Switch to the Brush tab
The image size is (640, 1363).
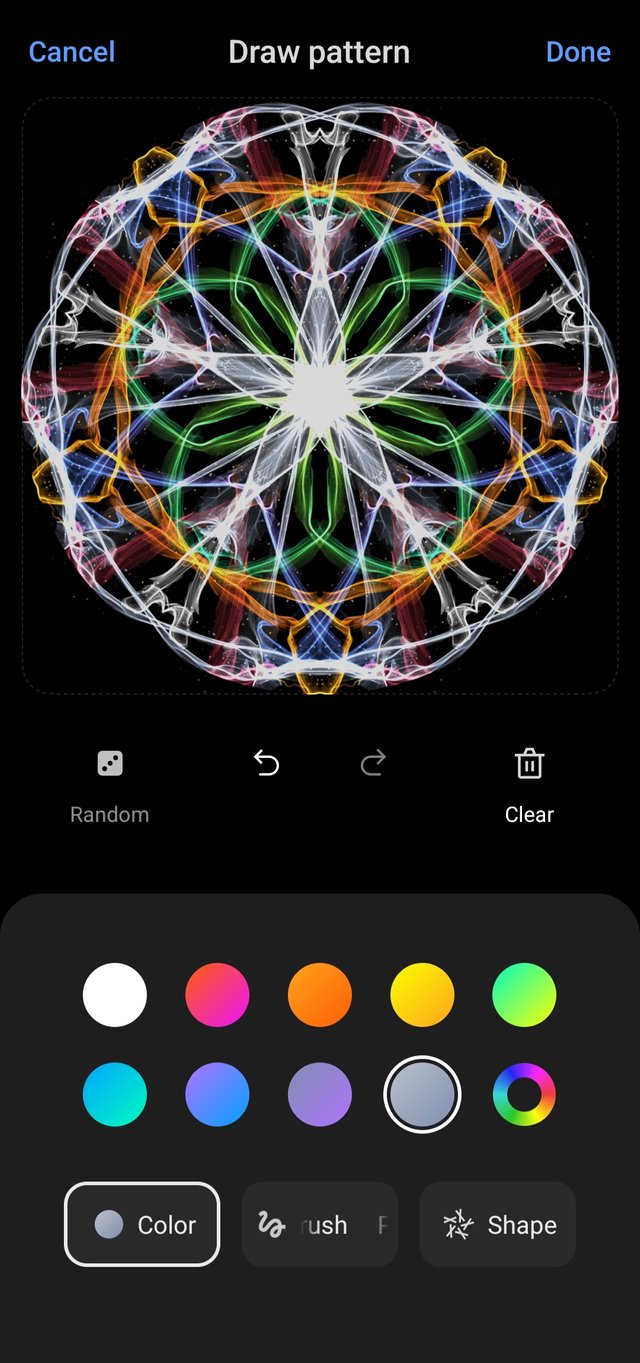(319, 1225)
